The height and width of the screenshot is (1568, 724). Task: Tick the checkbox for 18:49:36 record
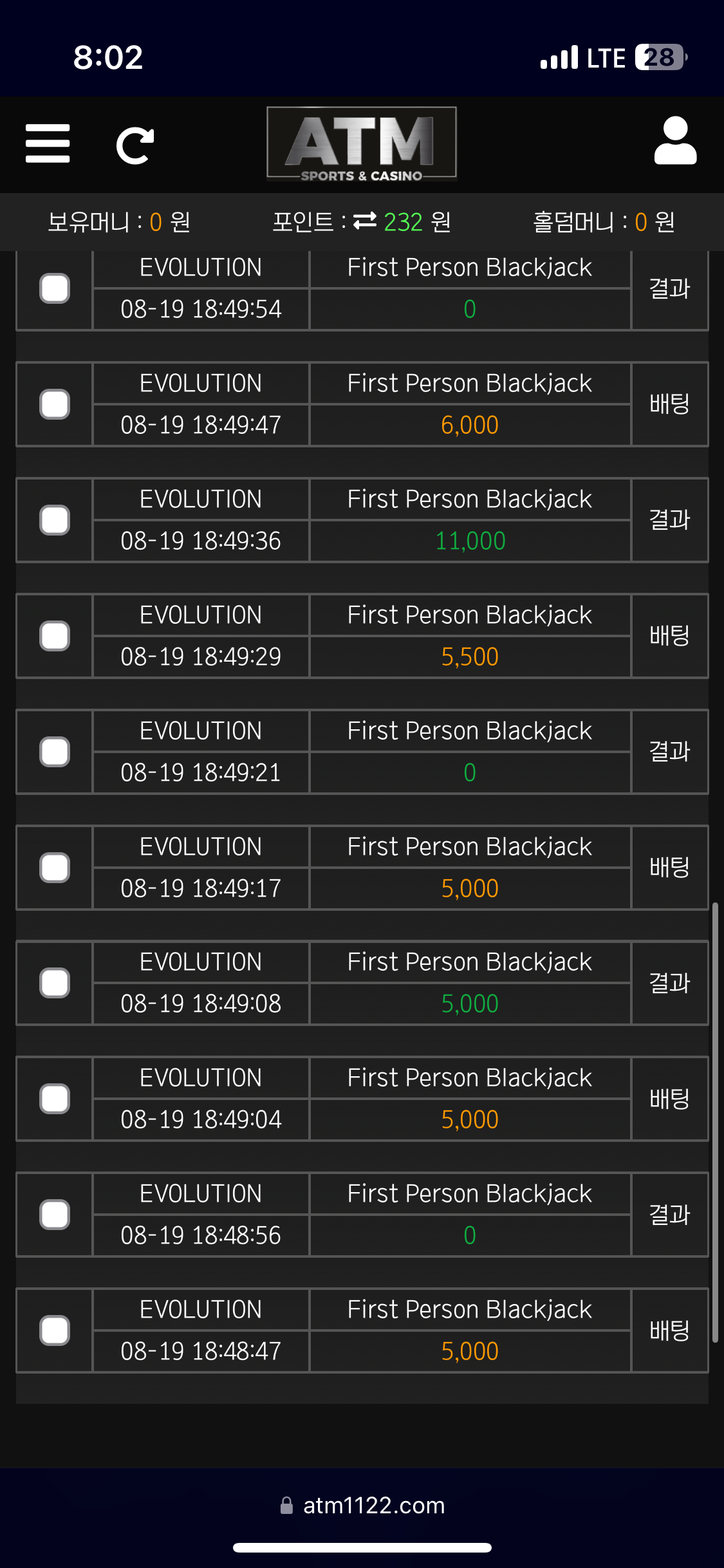pos(55,520)
